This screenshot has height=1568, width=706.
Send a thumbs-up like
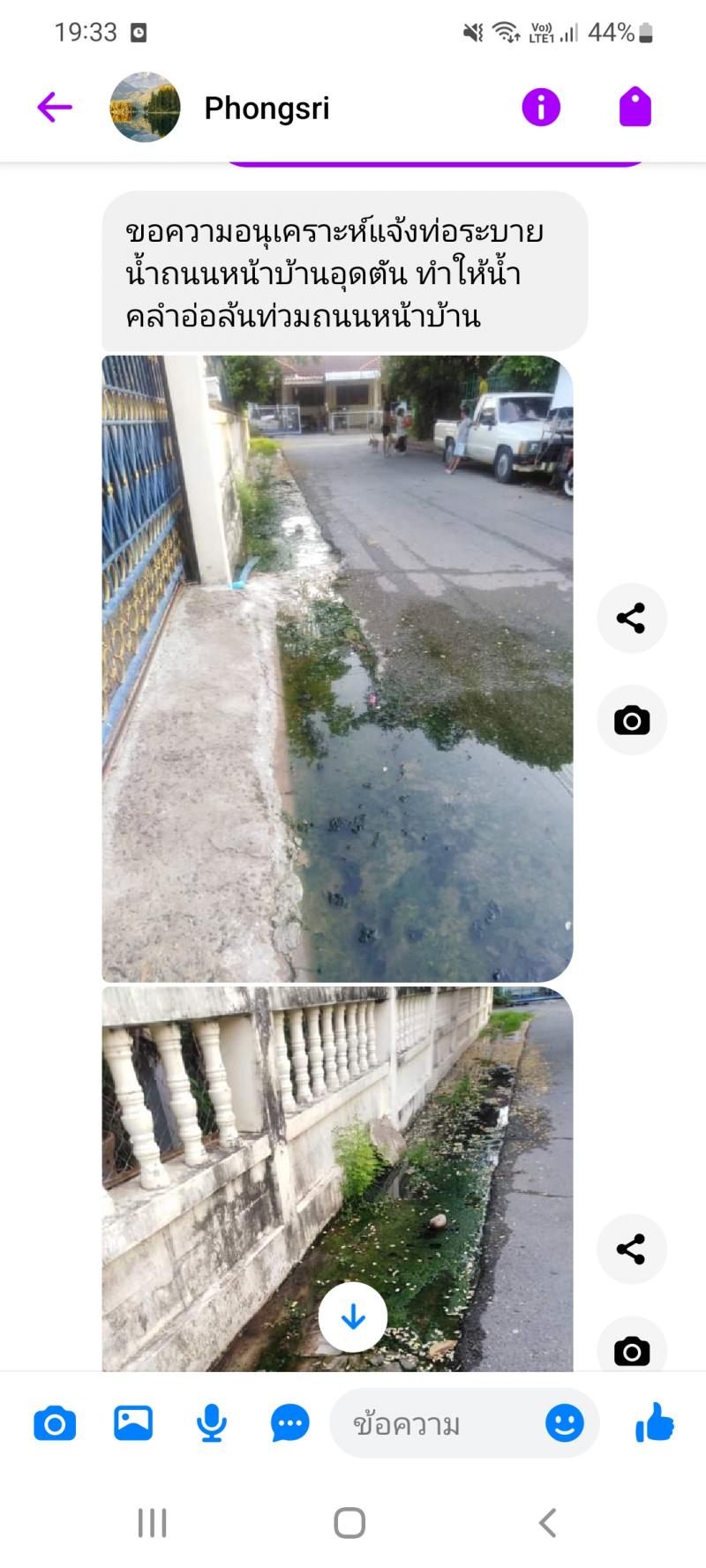(654, 1422)
